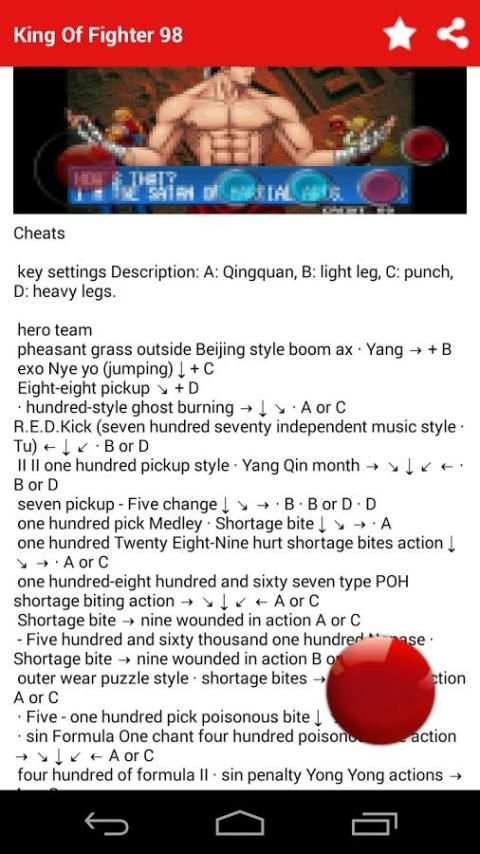The height and width of the screenshot is (854, 480).
Task: Mark this guide as favorite with the star
Action: [x=399, y=34]
